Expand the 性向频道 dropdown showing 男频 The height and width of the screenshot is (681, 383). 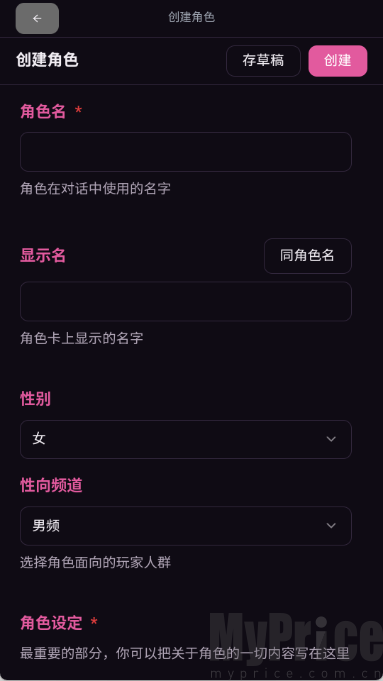tap(186, 526)
